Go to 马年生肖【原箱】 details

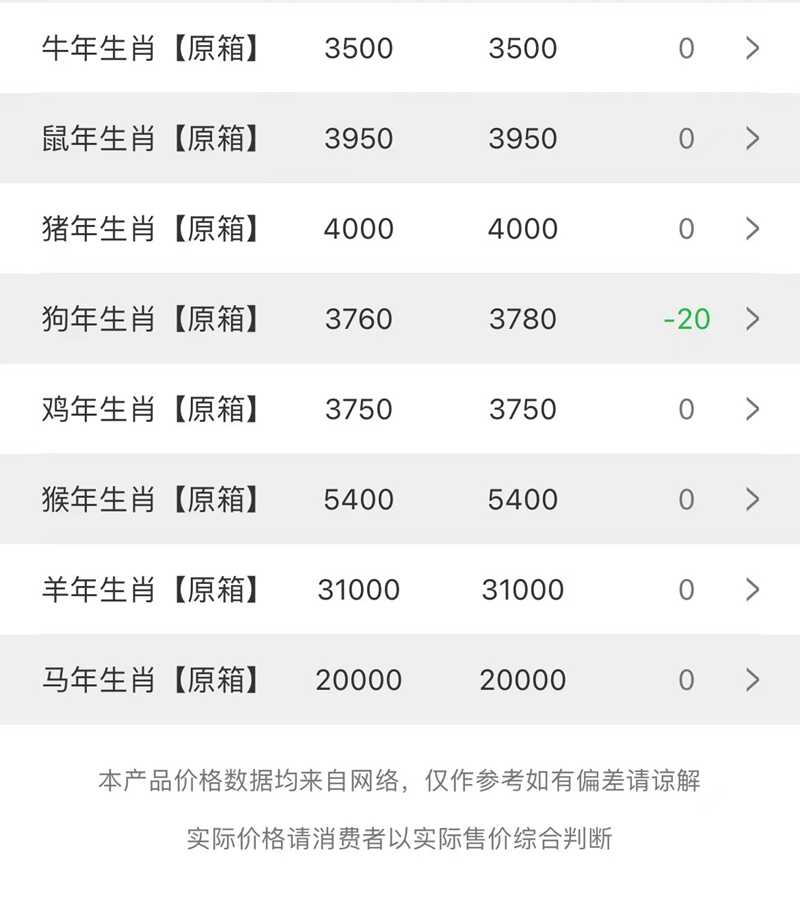click(400, 680)
